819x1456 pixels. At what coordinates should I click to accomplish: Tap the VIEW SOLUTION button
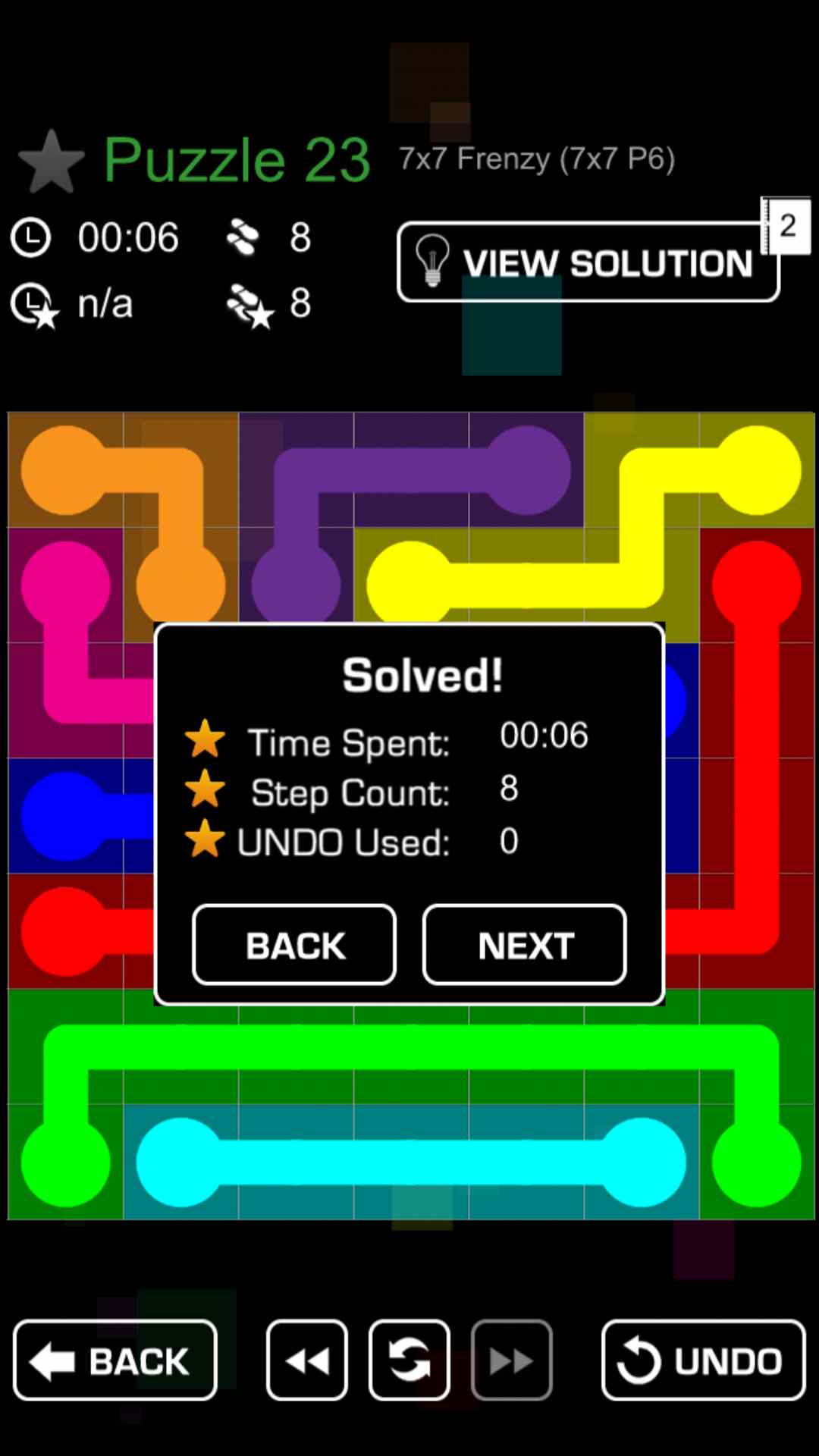click(588, 262)
